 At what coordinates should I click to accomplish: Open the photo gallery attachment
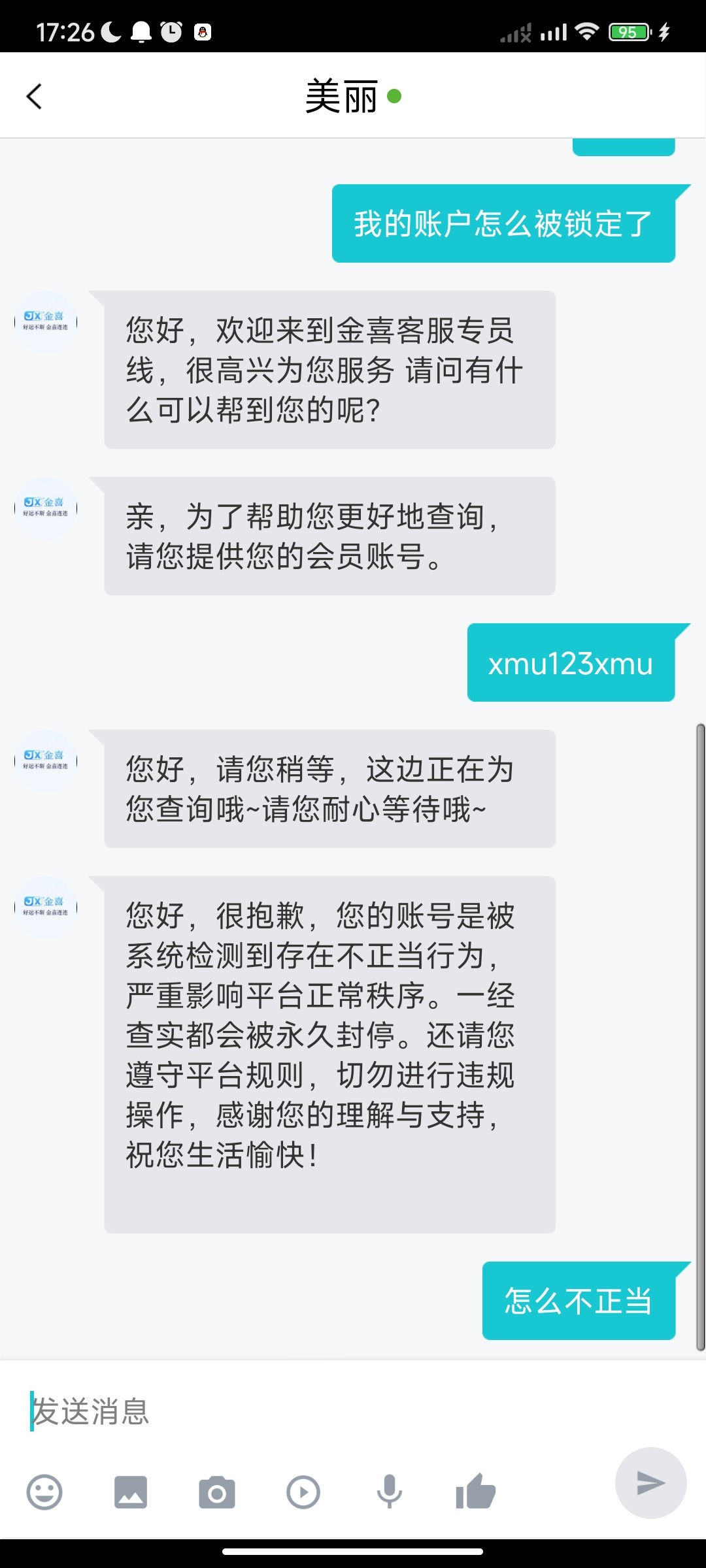pos(130,1492)
